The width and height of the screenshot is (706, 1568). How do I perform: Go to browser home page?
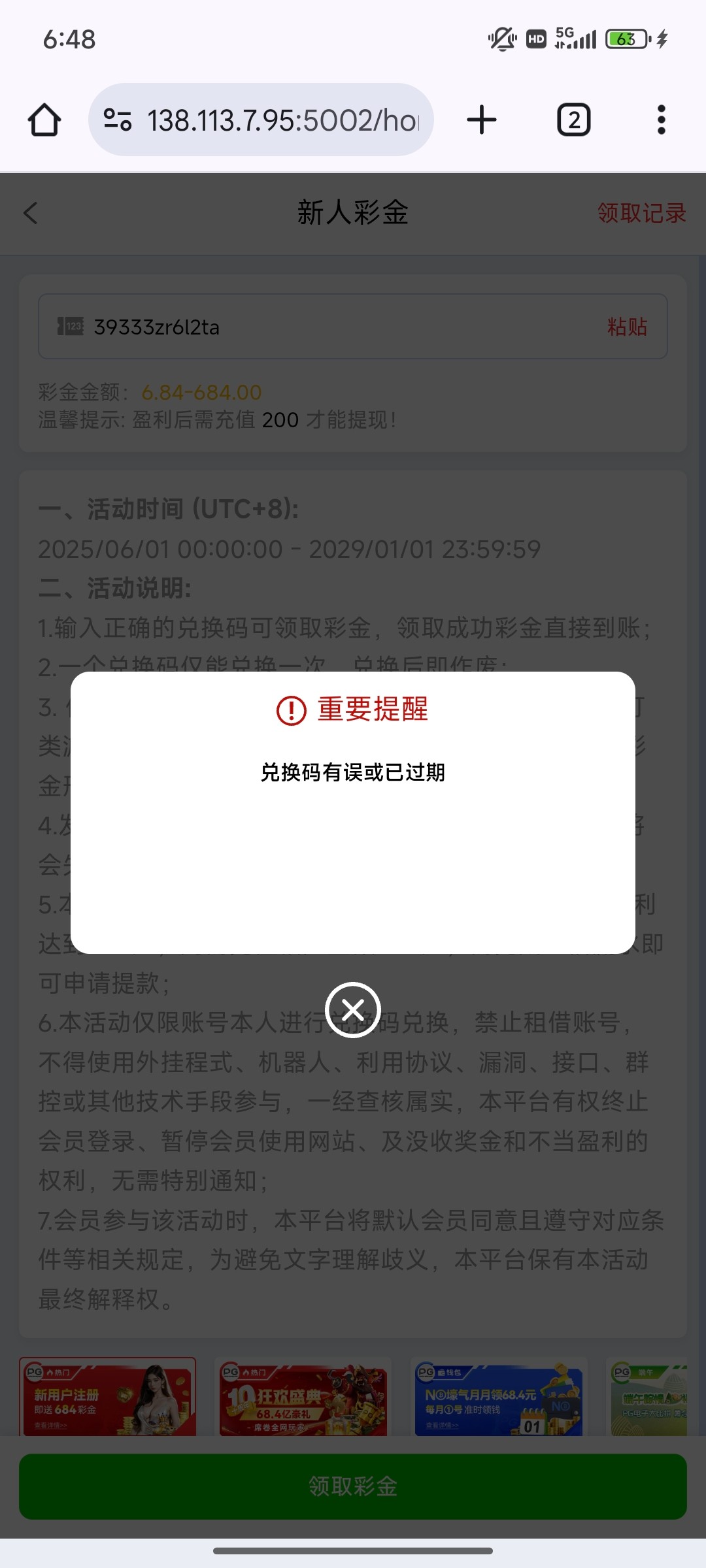point(44,120)
